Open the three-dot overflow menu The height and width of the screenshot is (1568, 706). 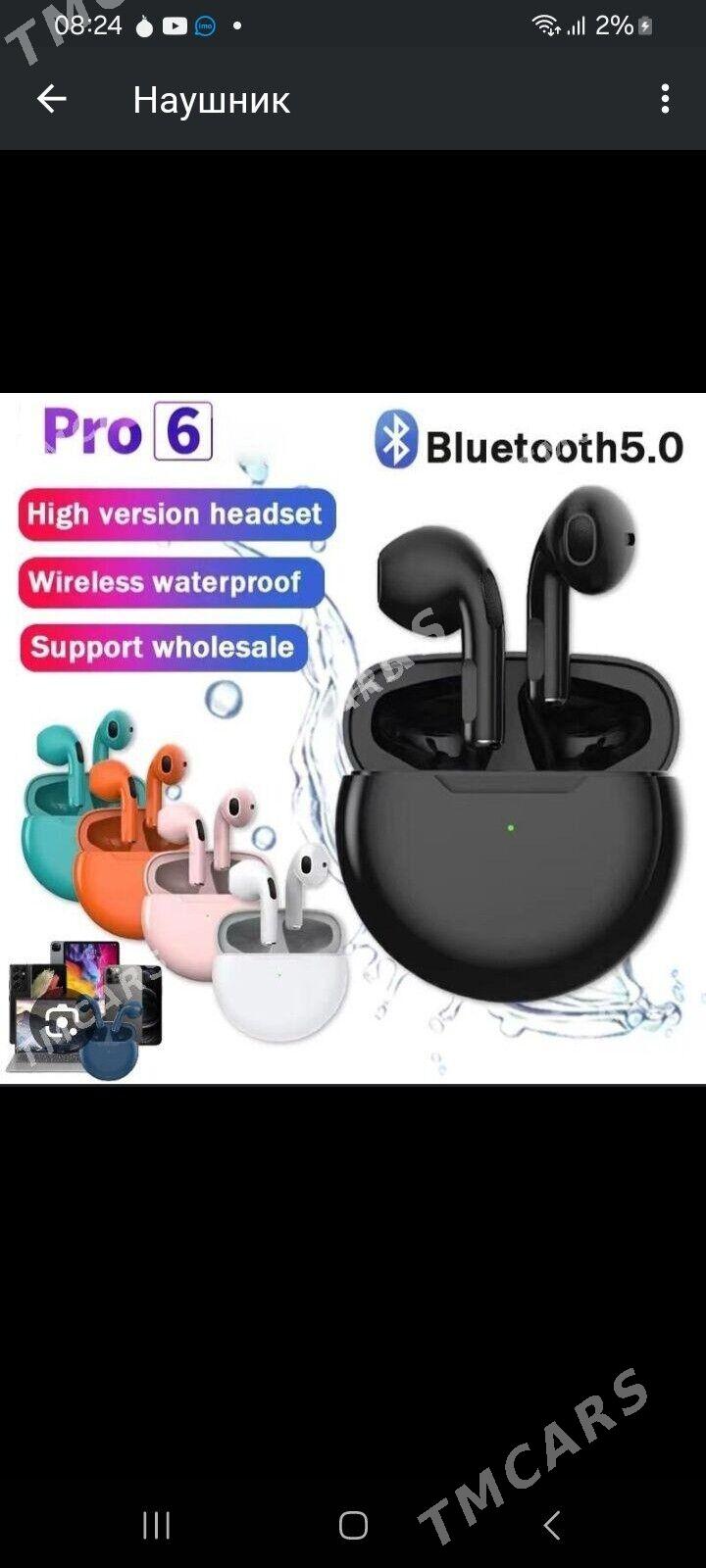(x=665, y=98)
